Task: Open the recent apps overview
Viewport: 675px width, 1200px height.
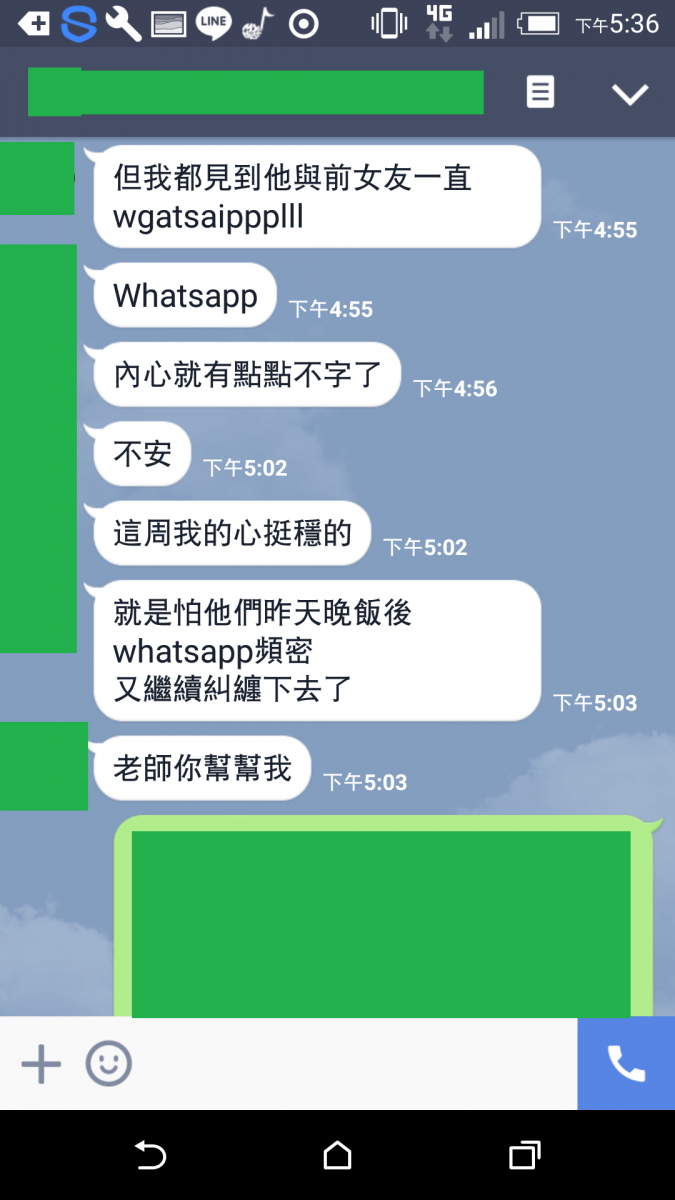Action: (524, 1156)
